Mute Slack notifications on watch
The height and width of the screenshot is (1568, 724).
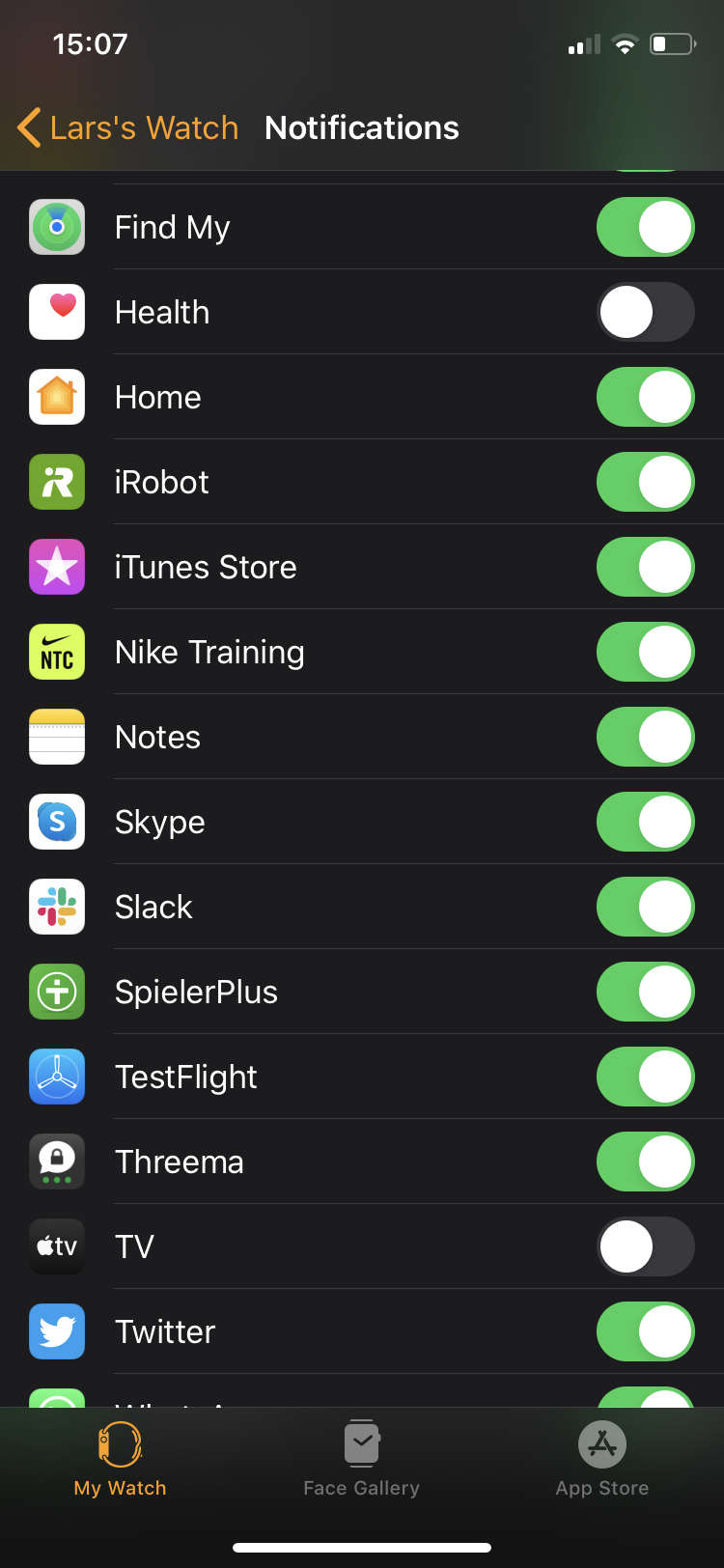pos(645,907)
